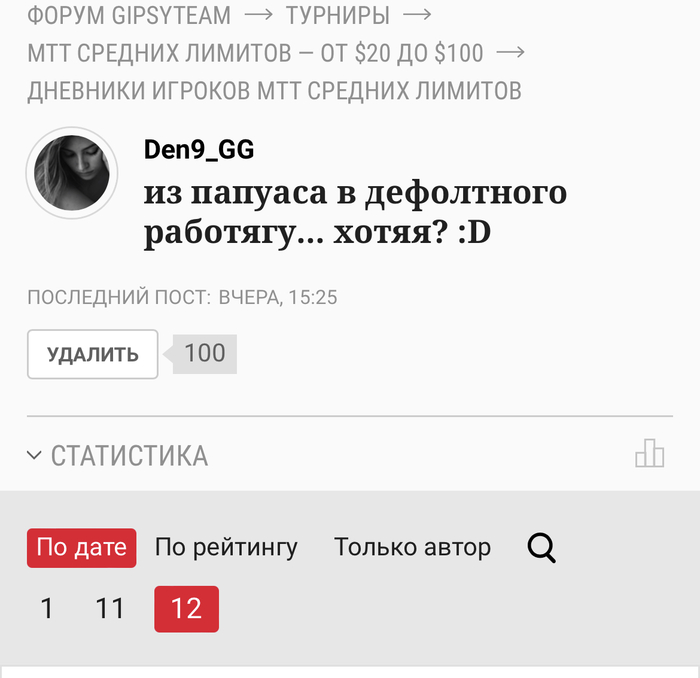Open the ФОРУМ GIPSYTEAM breadcrumb link
This screenshot has width=700, height=678.
(129, 16)
